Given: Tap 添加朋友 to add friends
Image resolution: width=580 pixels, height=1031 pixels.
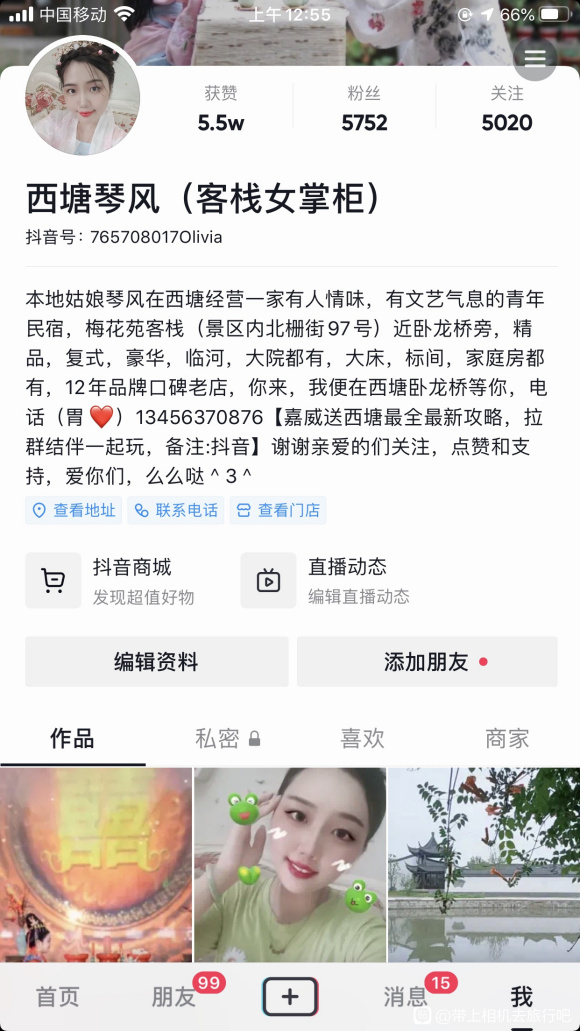Looking at the screenshot, I should 427,661.
